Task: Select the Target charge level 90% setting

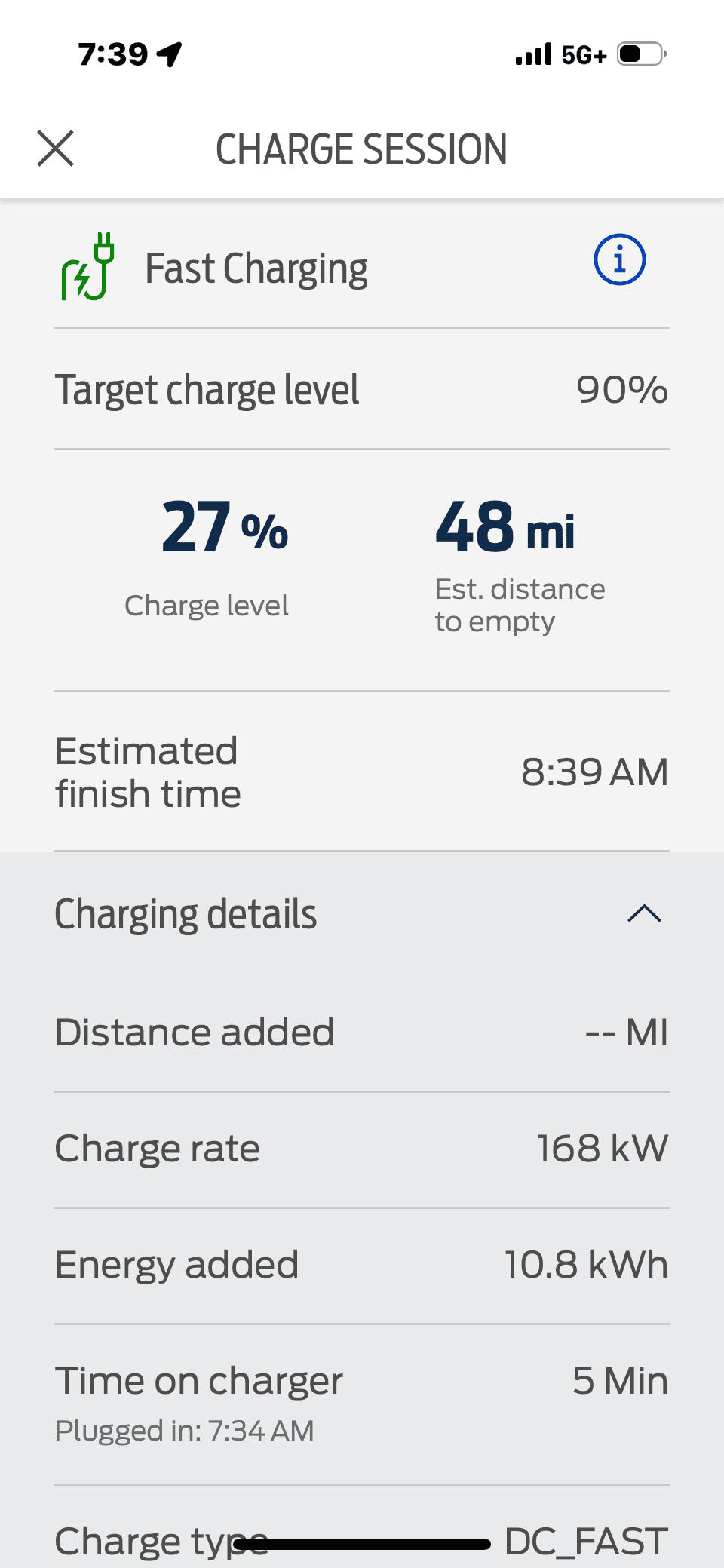Action: [x=362, y=389]
